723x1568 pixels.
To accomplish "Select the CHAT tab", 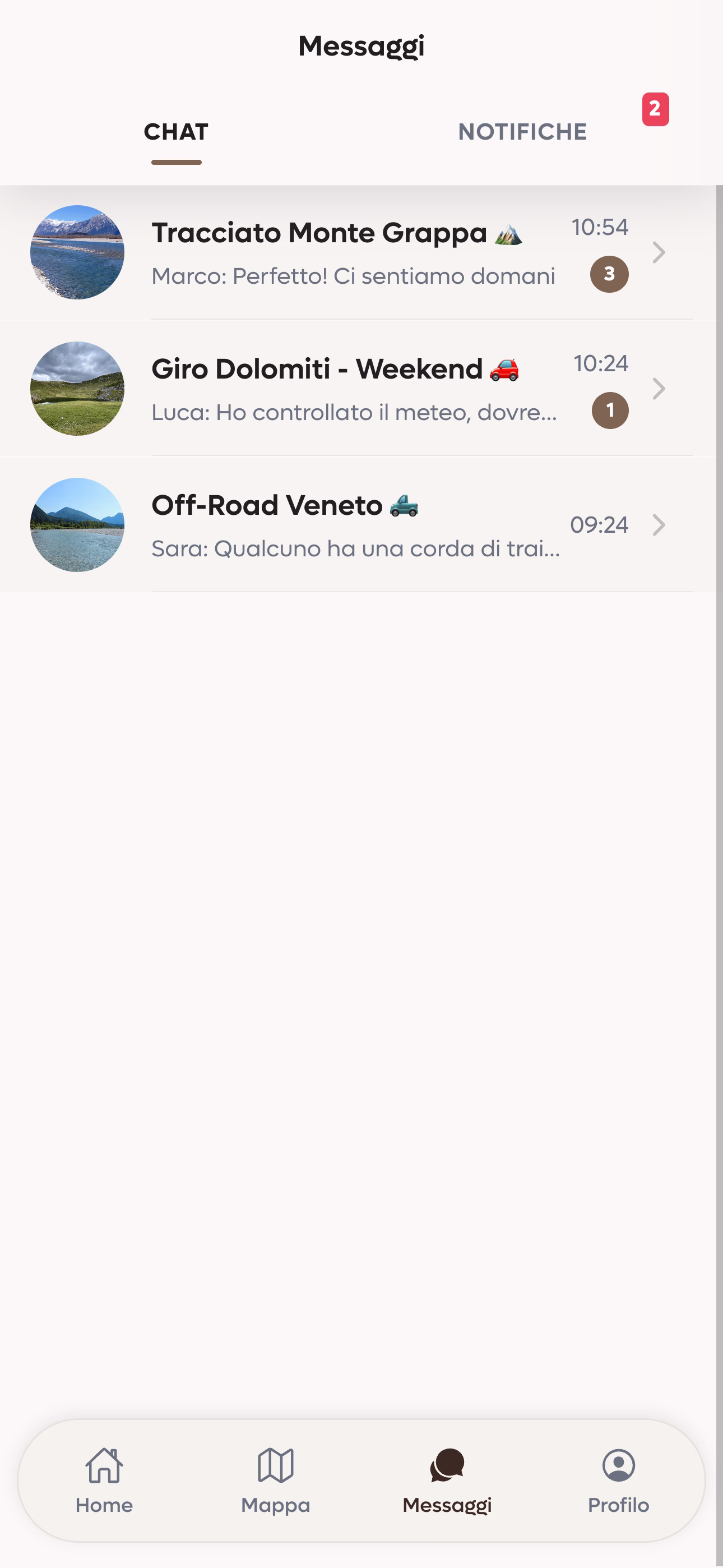I will pyautogui.click(x=176, y=131).
